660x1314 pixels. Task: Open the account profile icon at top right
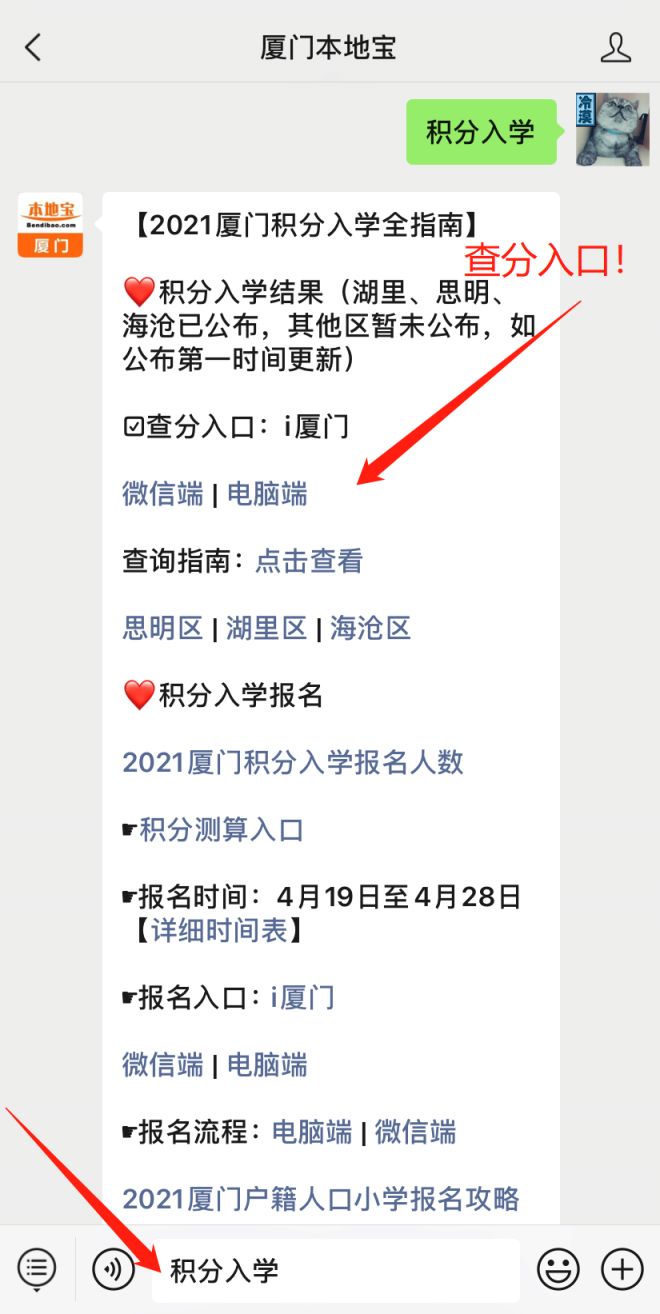point(616,47)
